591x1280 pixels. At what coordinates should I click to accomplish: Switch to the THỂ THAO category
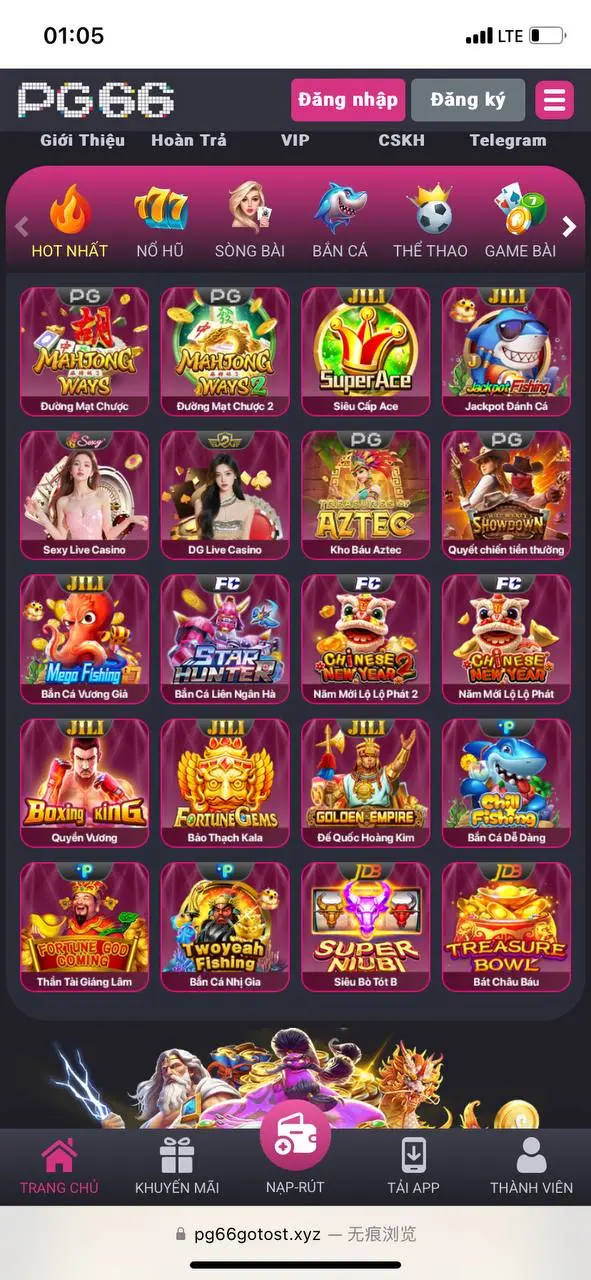pos(430,222)
